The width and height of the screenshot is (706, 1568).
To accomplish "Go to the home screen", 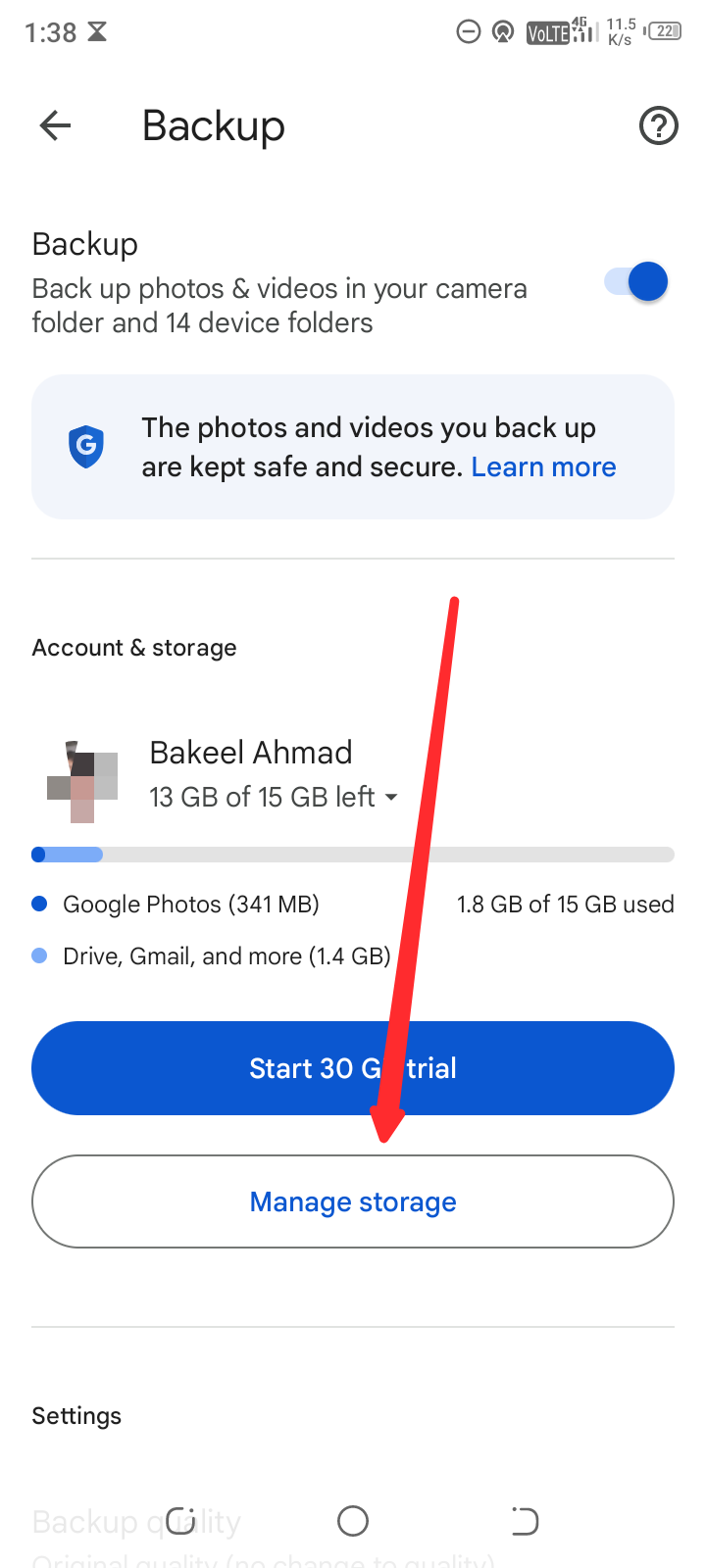I will 352,1521.
